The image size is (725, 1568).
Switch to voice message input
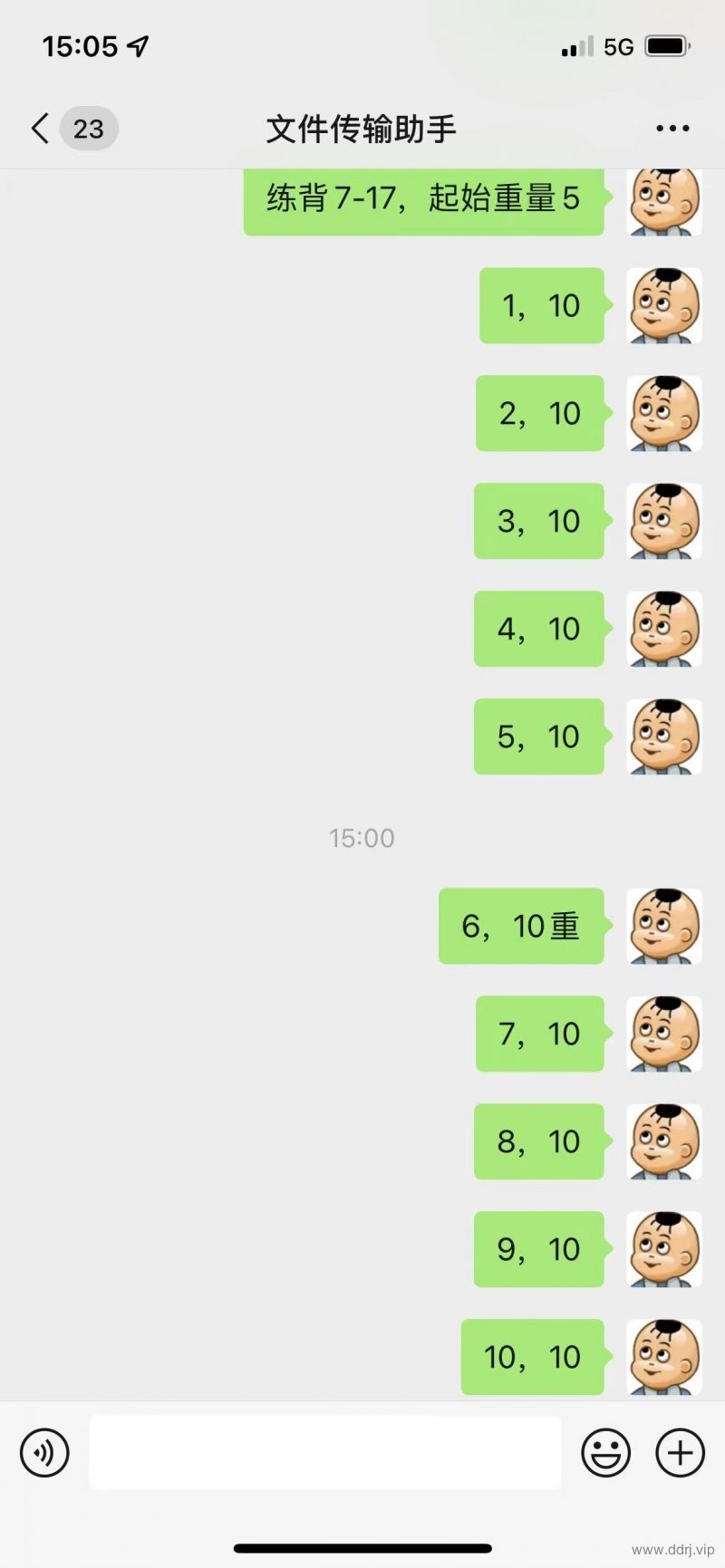[x=44, y=1453]
